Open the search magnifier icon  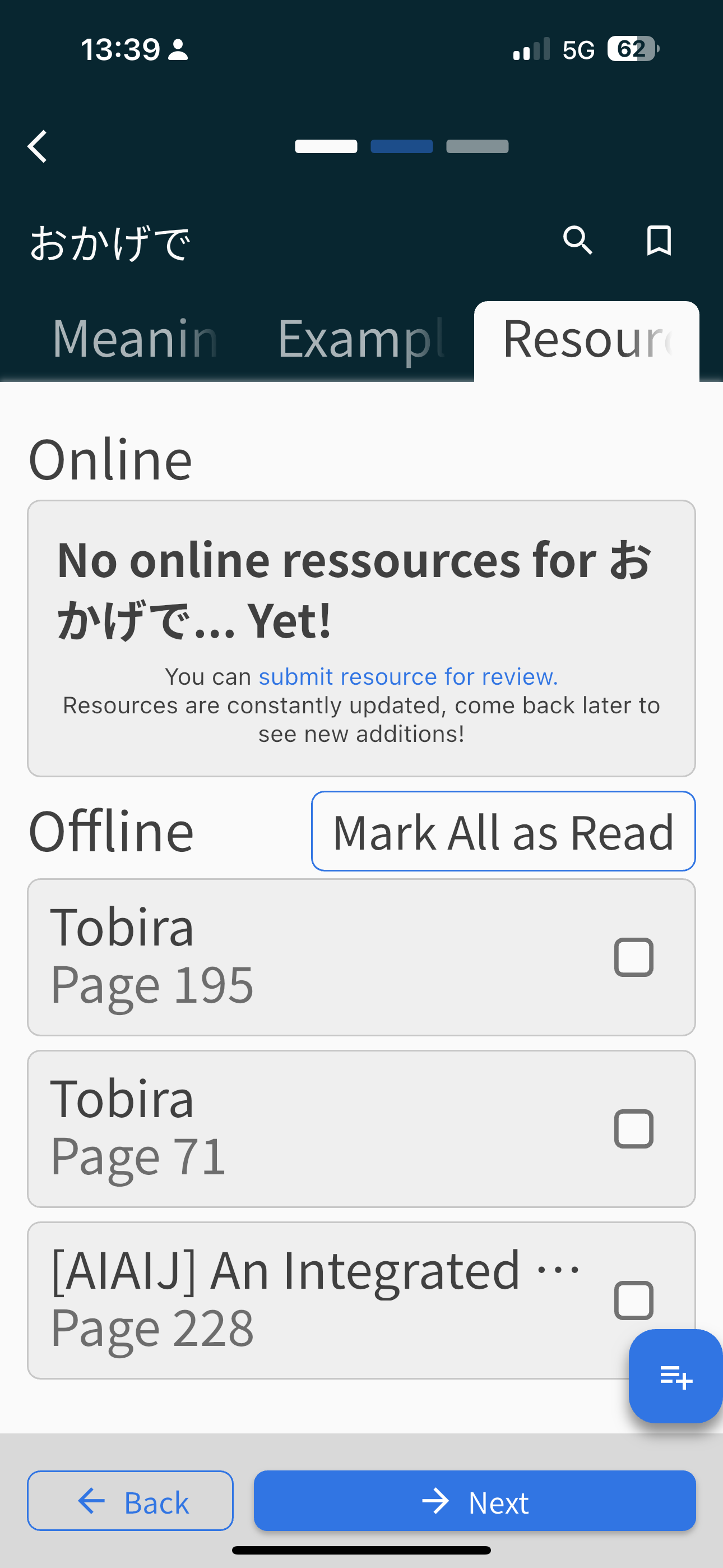click(577, 241)
